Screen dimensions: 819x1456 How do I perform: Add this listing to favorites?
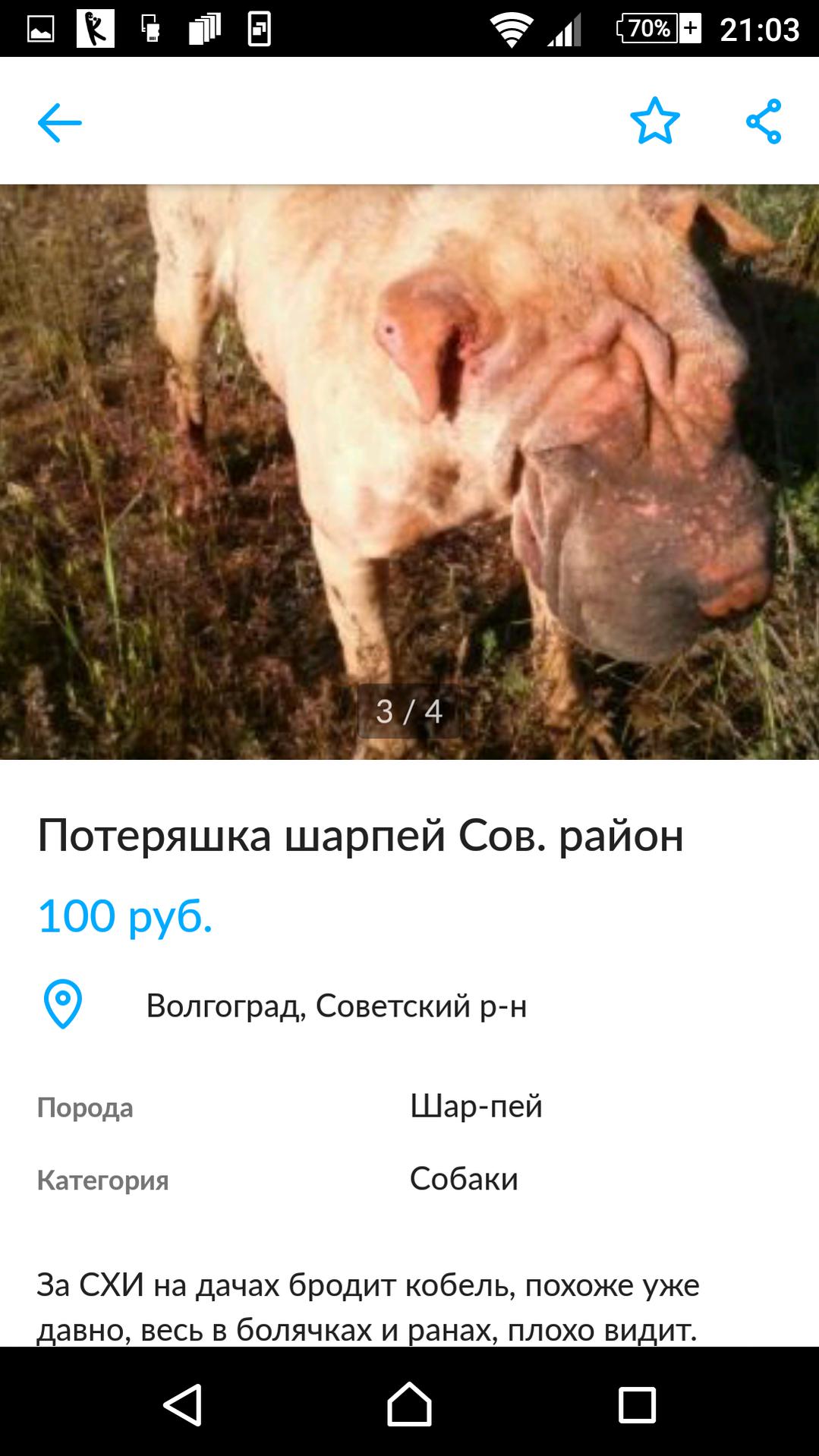click(654, 121)
